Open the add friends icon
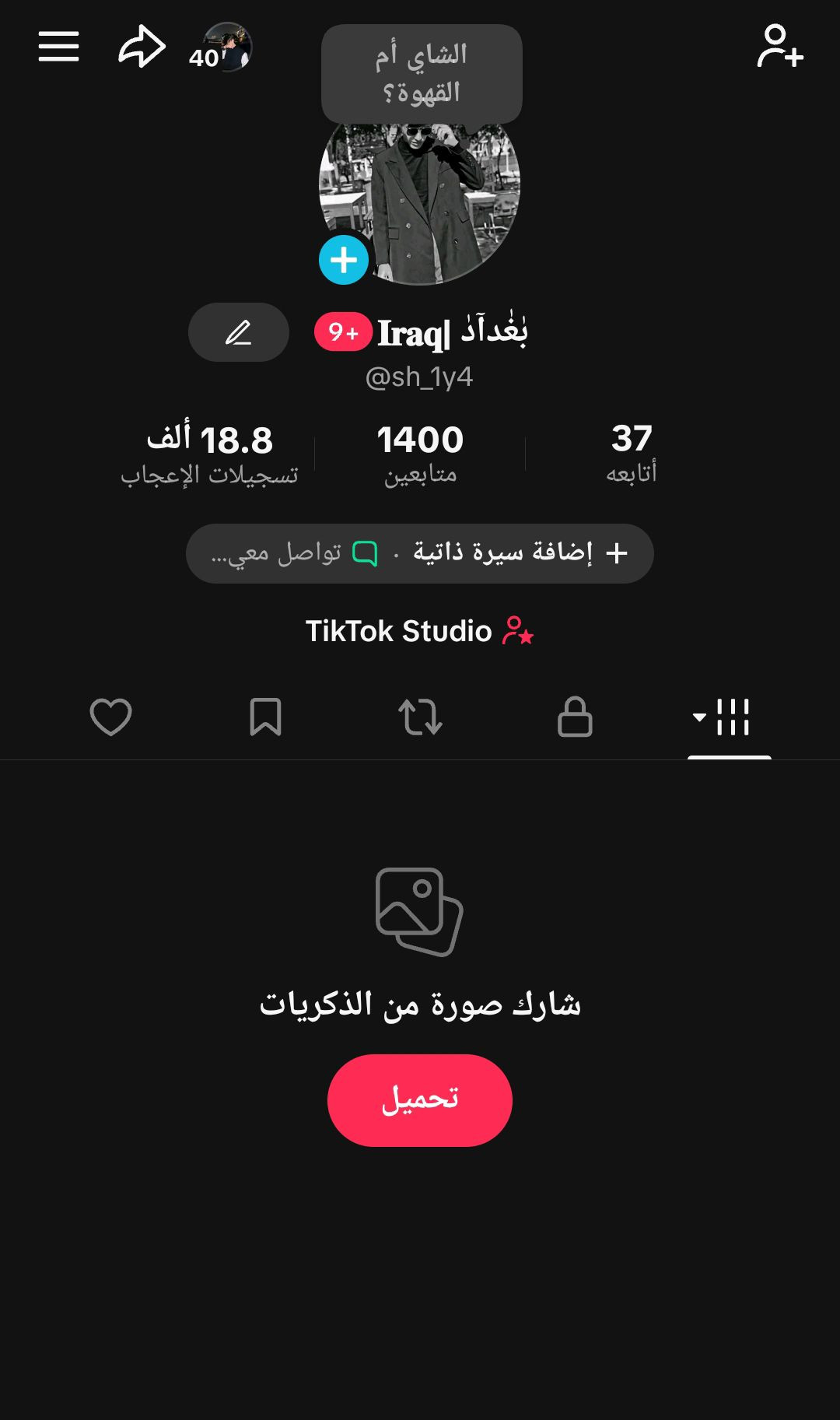Screen dimensions: 840x1420 coord(779,47)
